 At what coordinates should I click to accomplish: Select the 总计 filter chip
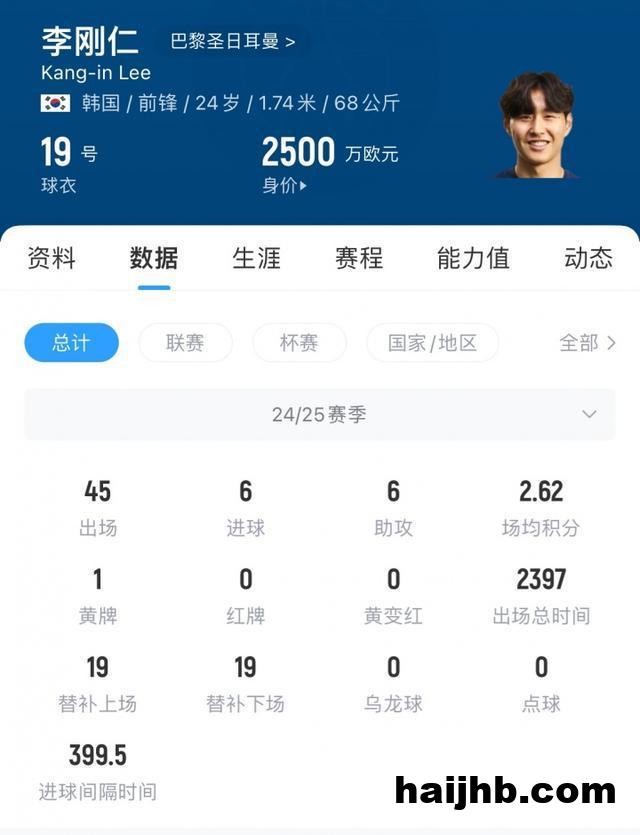[71, 343]
